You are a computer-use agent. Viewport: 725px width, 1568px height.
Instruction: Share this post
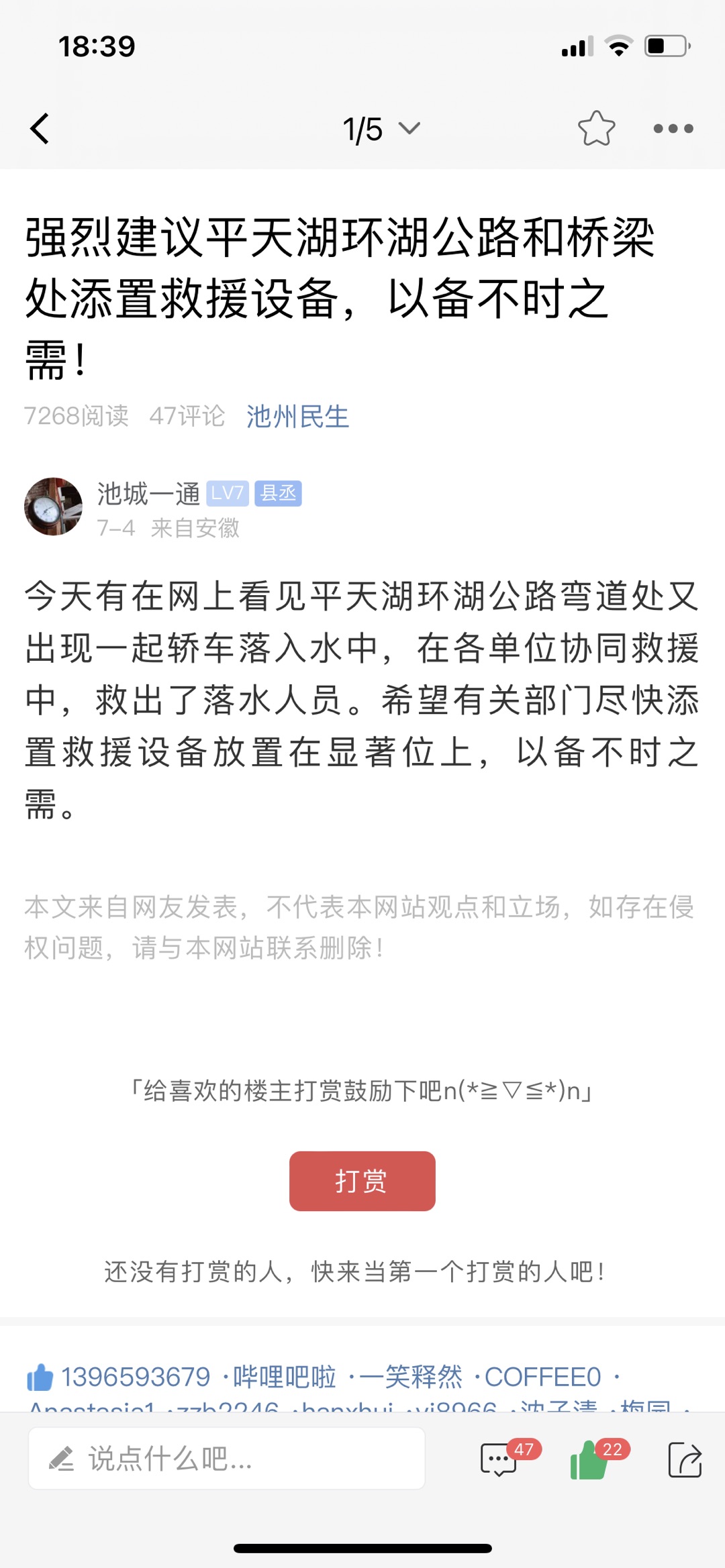(x=685, y=1460)
